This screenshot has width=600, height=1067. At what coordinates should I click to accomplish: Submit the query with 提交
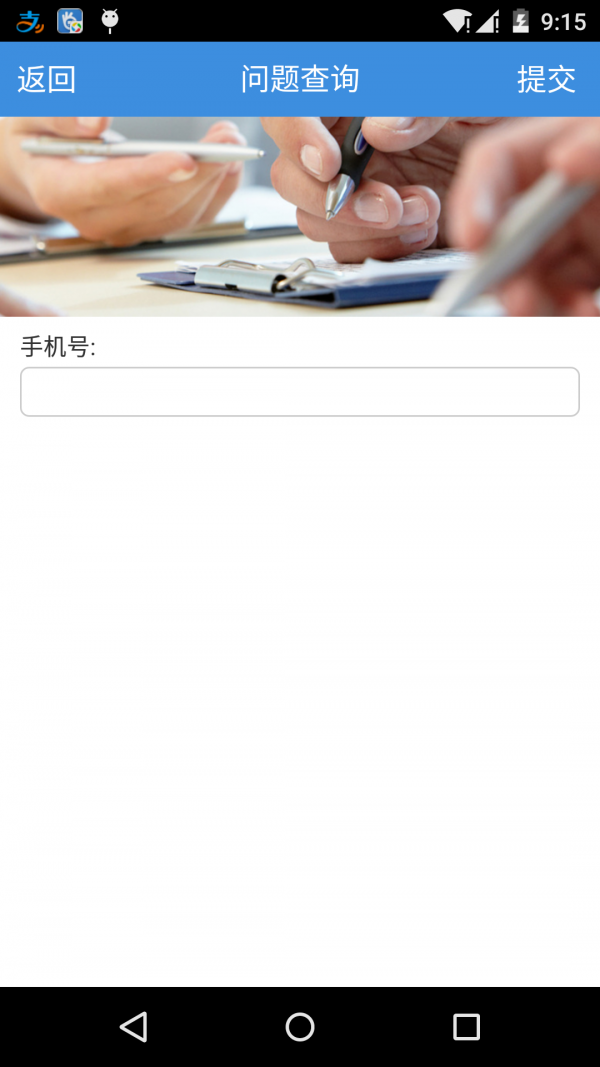click(x=546, y=80)
